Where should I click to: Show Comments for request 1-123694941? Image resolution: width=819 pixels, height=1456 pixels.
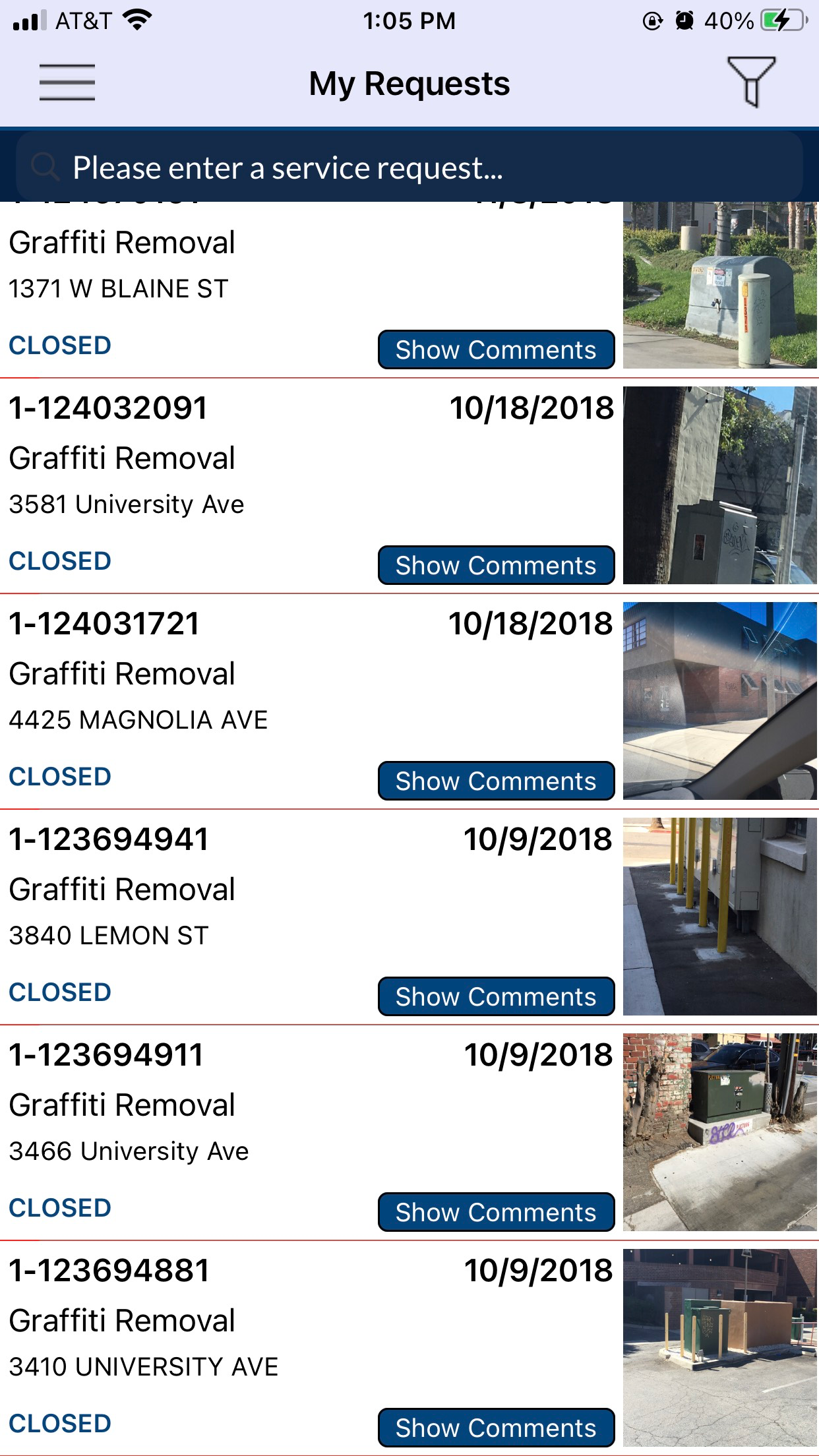pos(495,996)
